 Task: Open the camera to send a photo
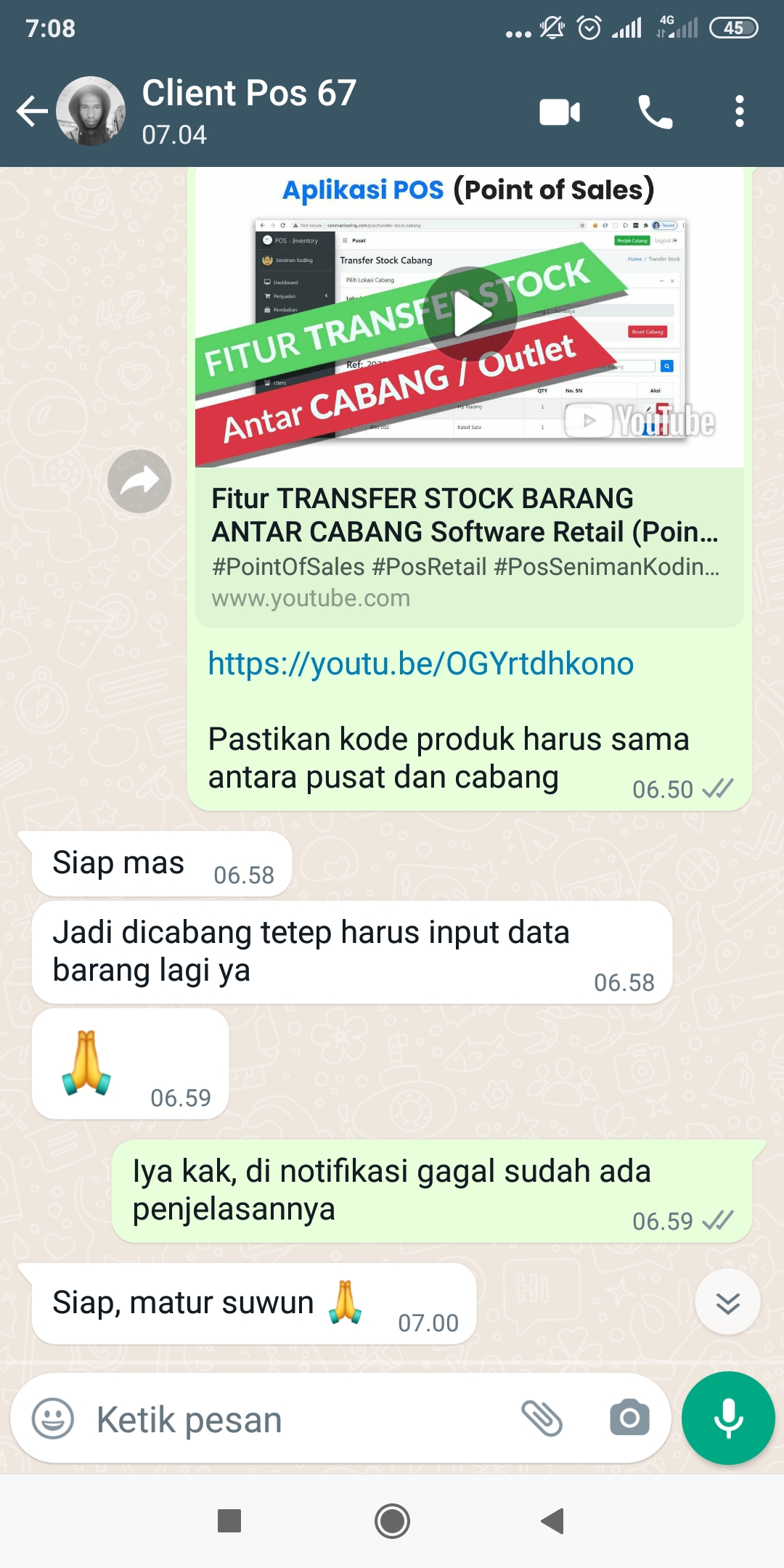629,1418
